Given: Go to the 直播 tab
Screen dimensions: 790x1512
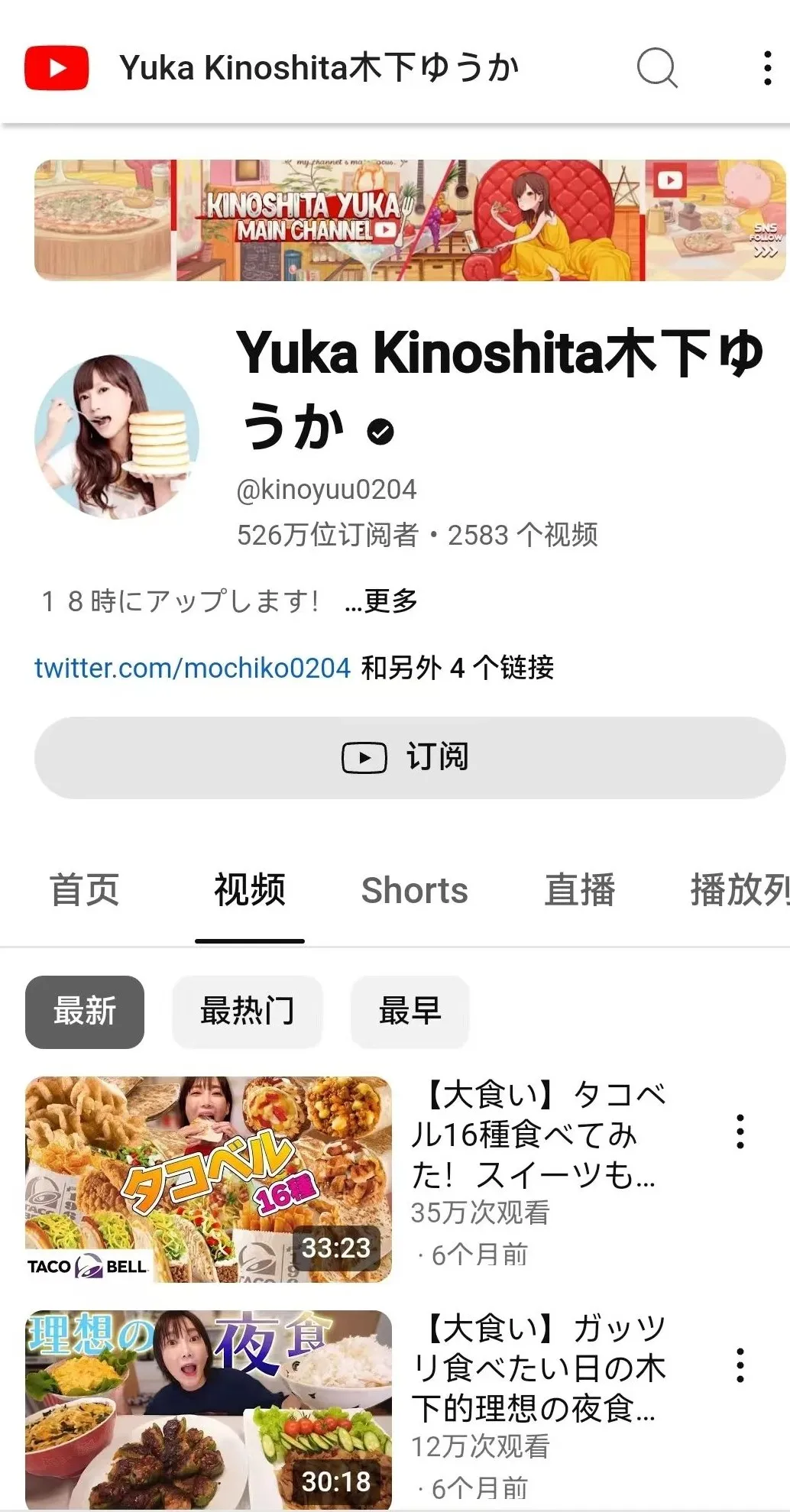Looking at the screenshot, I should (579, 890).
